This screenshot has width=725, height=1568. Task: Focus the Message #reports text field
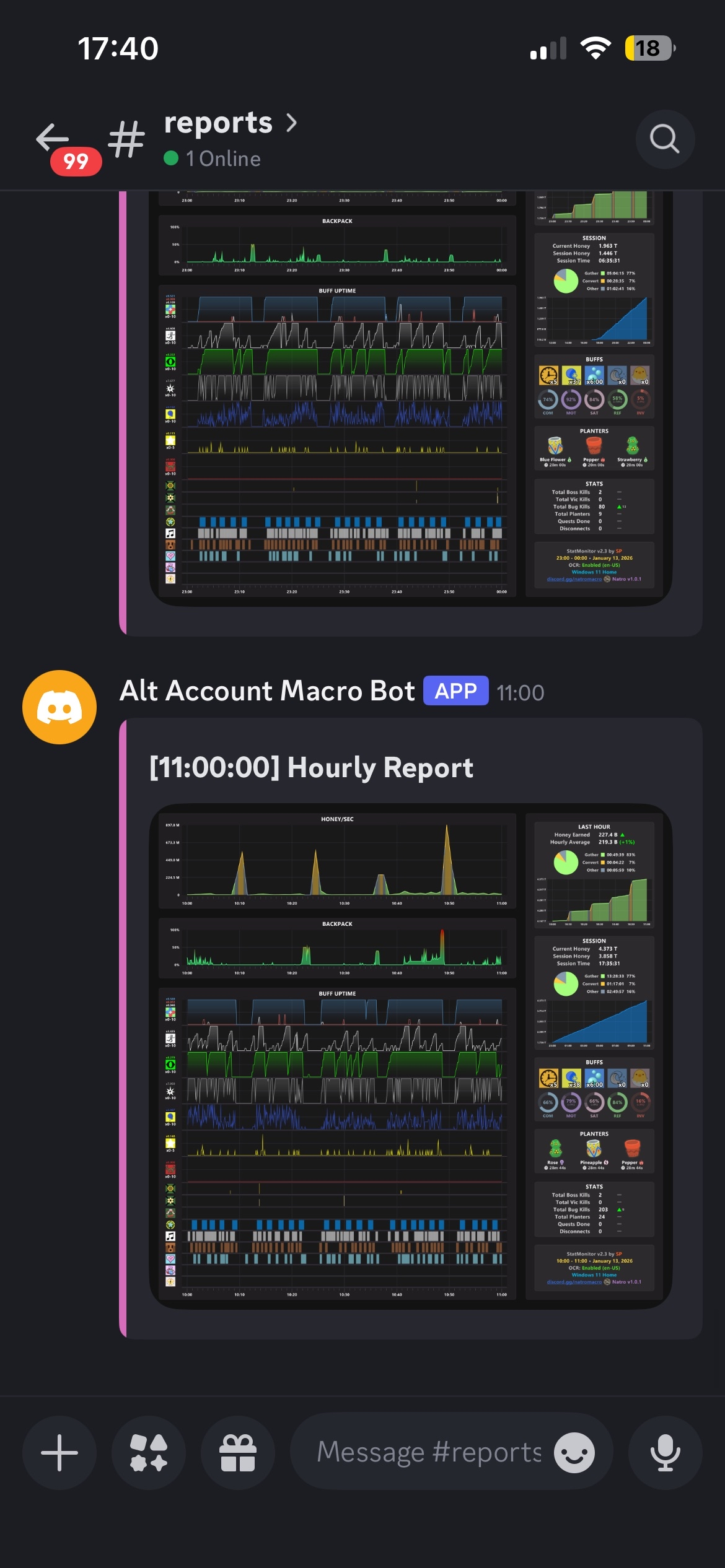point(428,1452)
